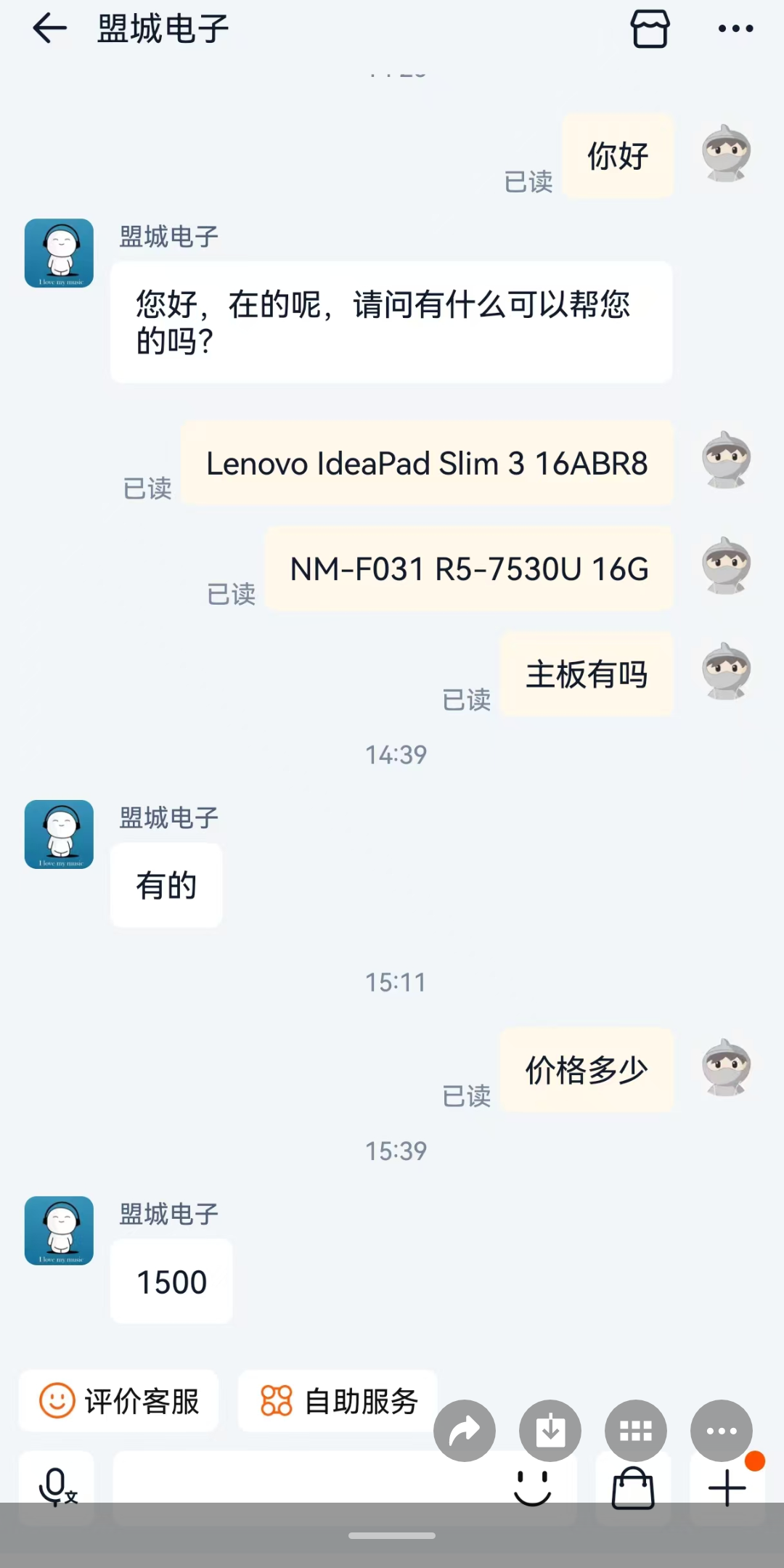This screenshot has width=784, height=1568.
Task: Focus the message text input field
Action: click(305, 1487)
